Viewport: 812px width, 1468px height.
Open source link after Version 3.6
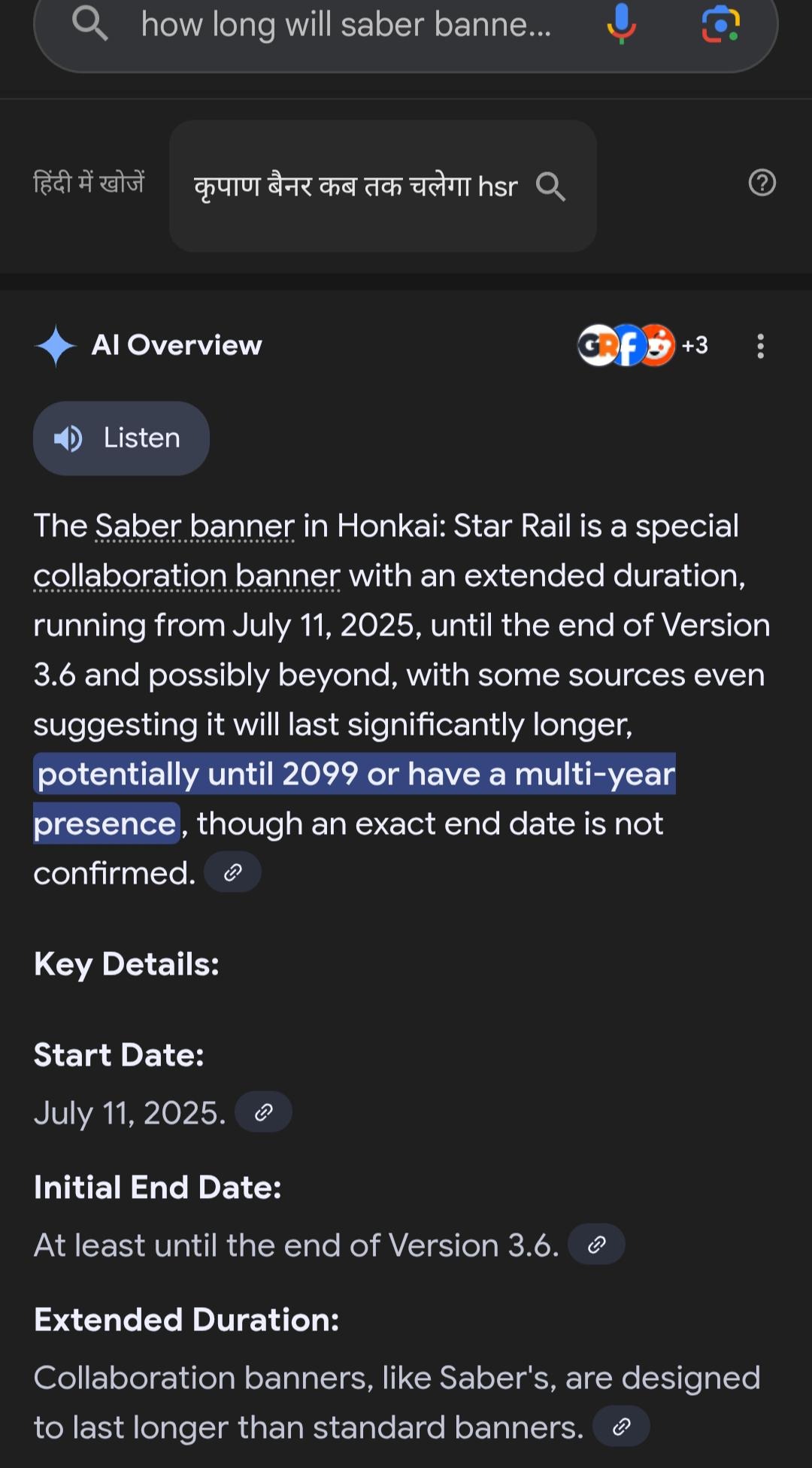pos(596,1244)
